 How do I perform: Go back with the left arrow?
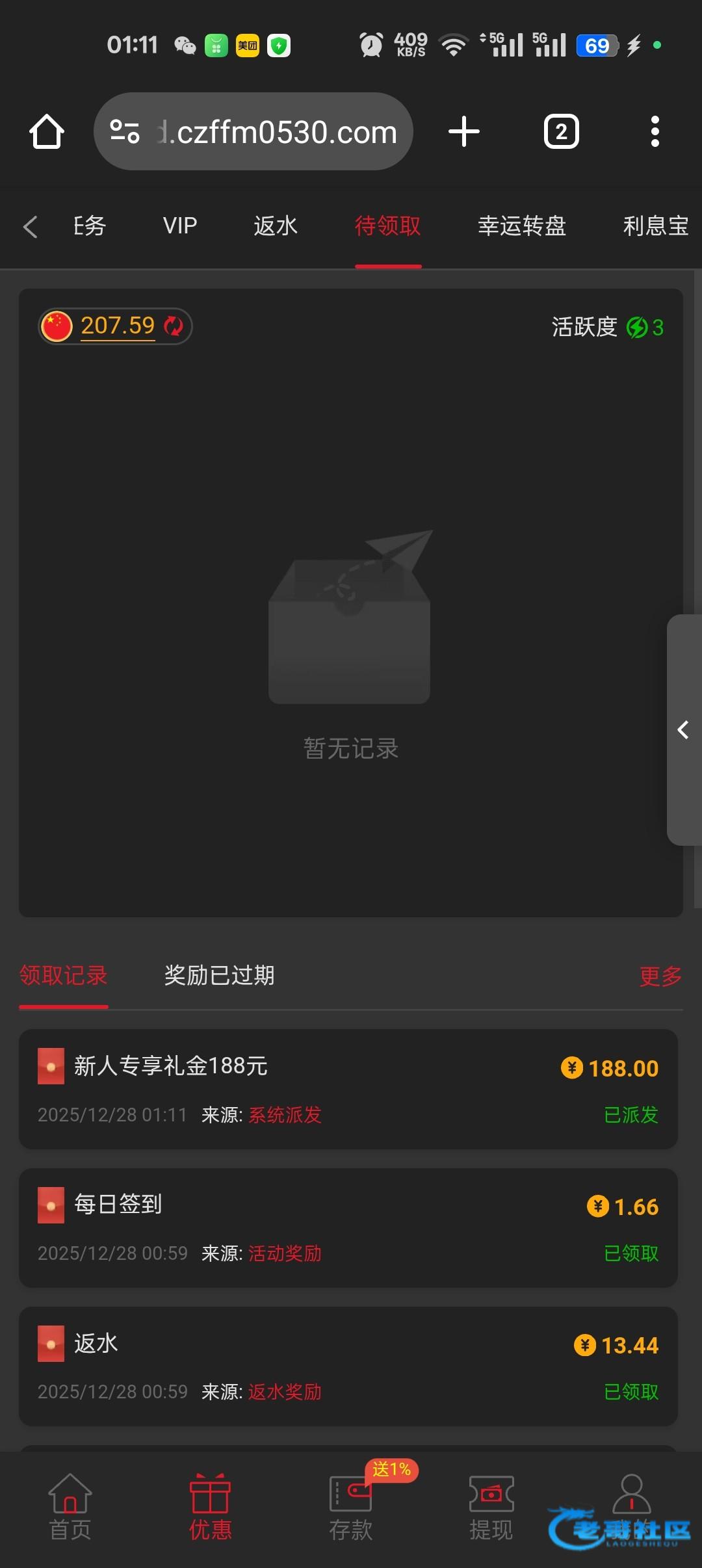tap(30, 226)
